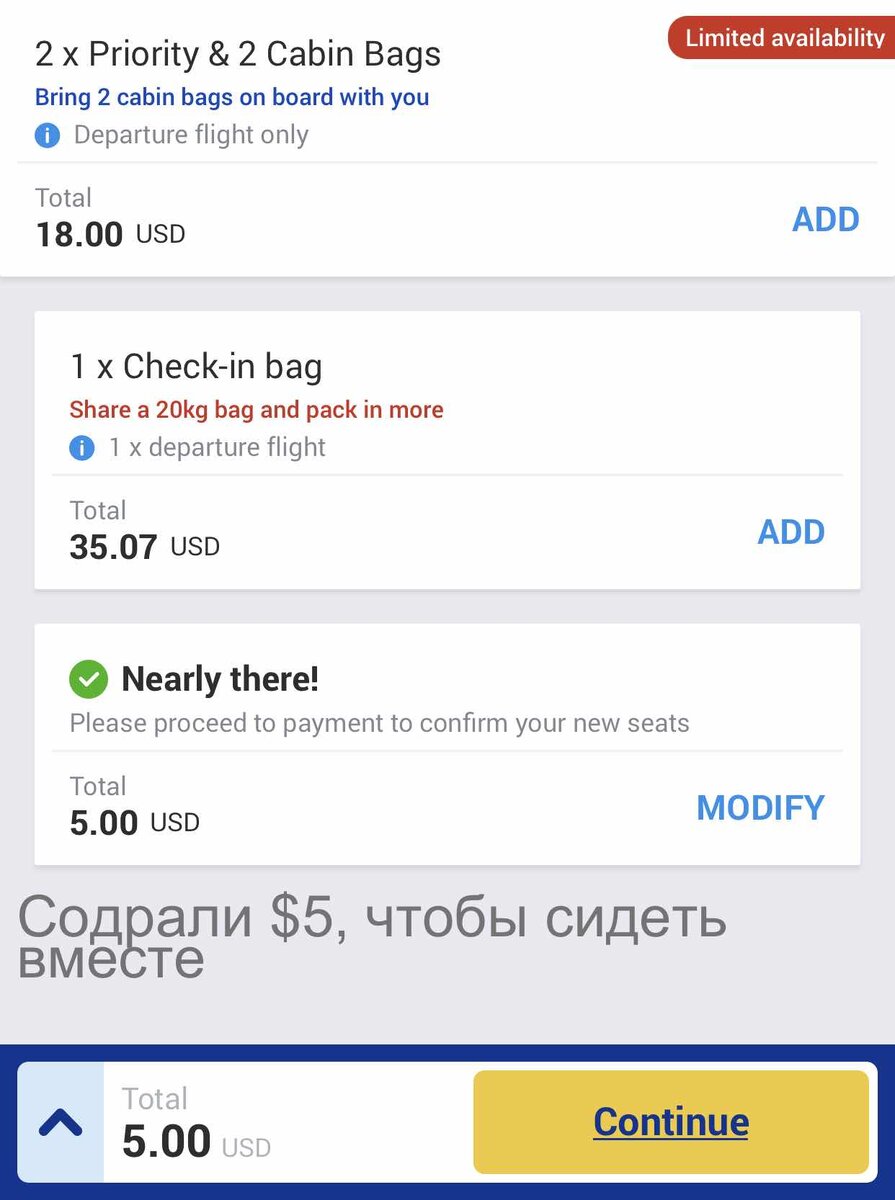This screenshot has height=1200, width=895.
Task: Select 'Share a 20kg bag and pack in more'
Action: click(255, 409)
